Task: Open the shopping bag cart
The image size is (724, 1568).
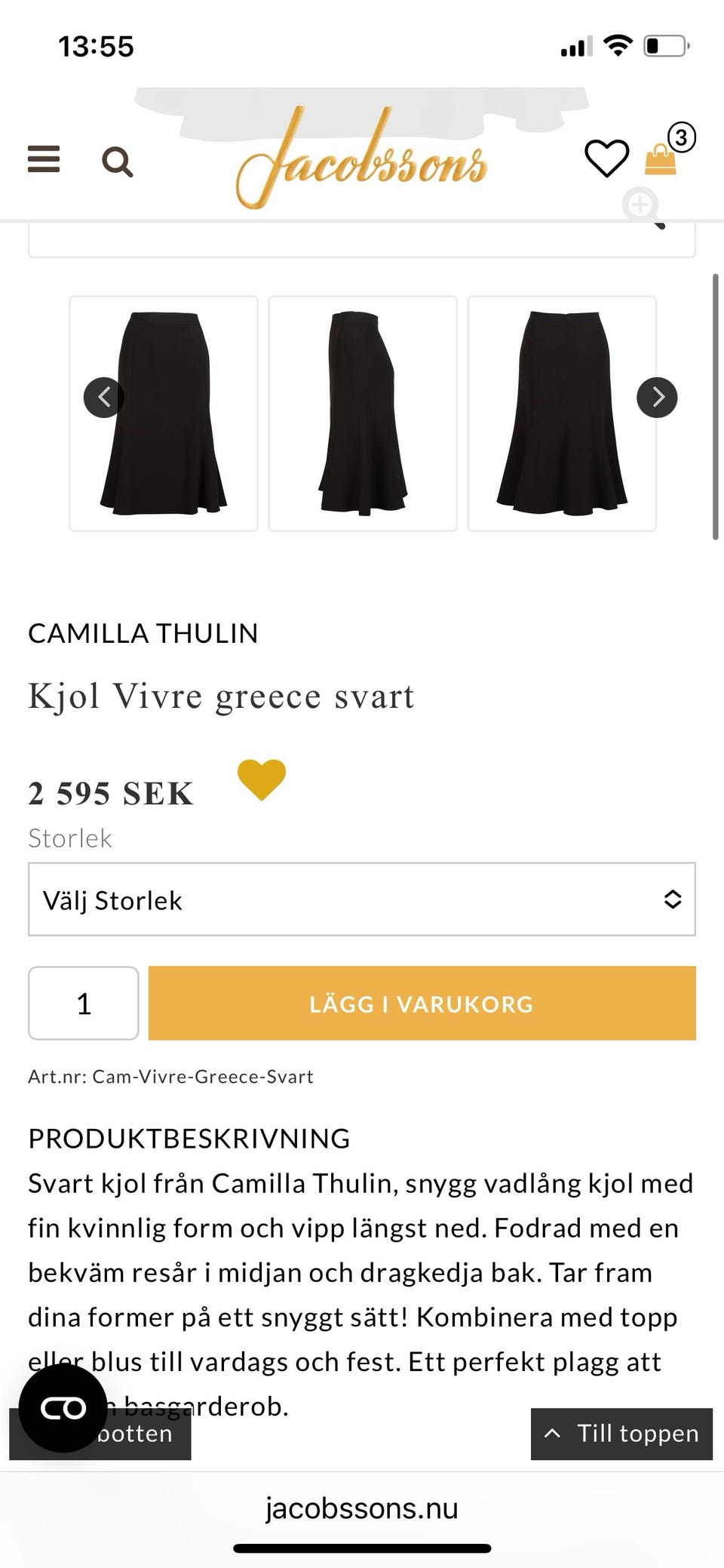Action: [661, 158]
